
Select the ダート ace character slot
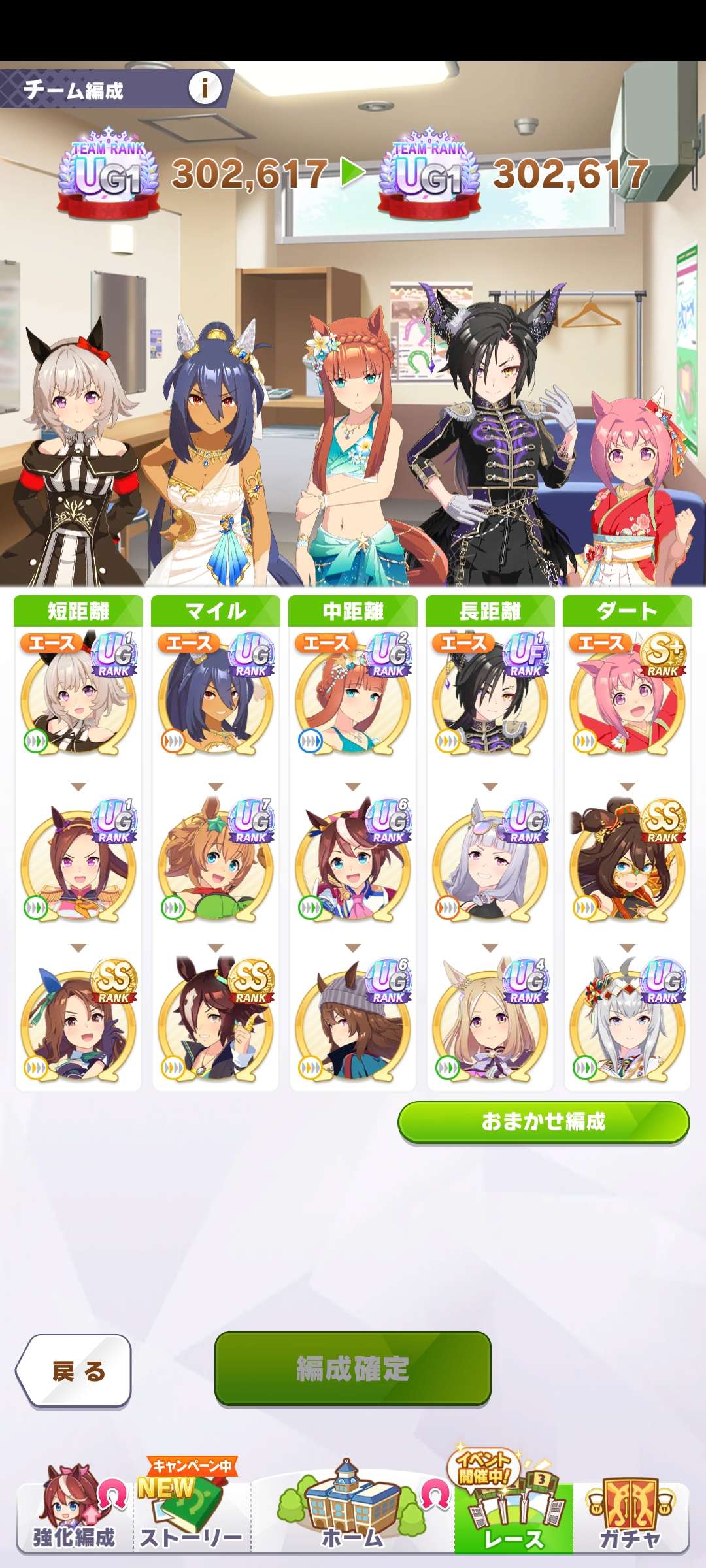click(x=628, y=696)
